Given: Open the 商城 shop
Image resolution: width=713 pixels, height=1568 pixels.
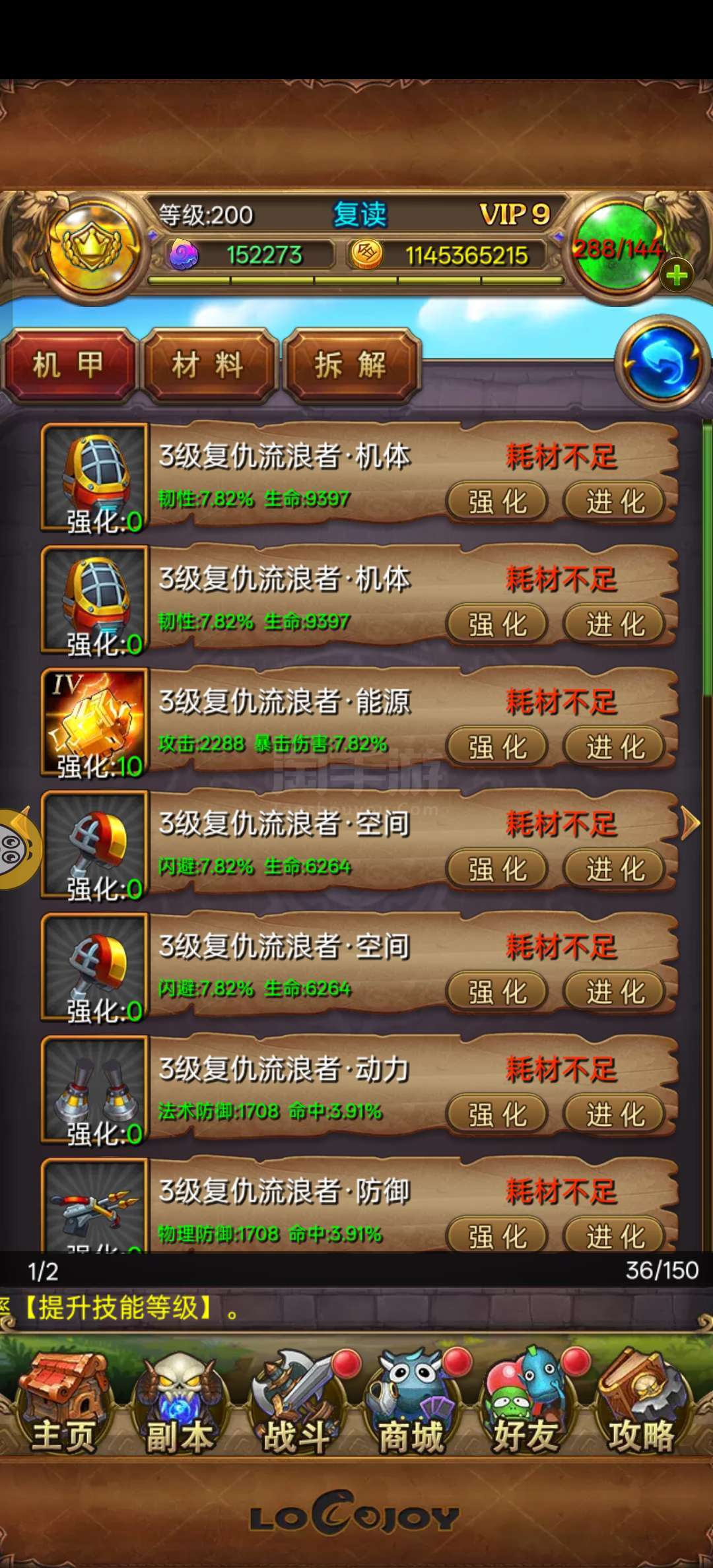Looking at the screenshot, I should pos(411,1406).
